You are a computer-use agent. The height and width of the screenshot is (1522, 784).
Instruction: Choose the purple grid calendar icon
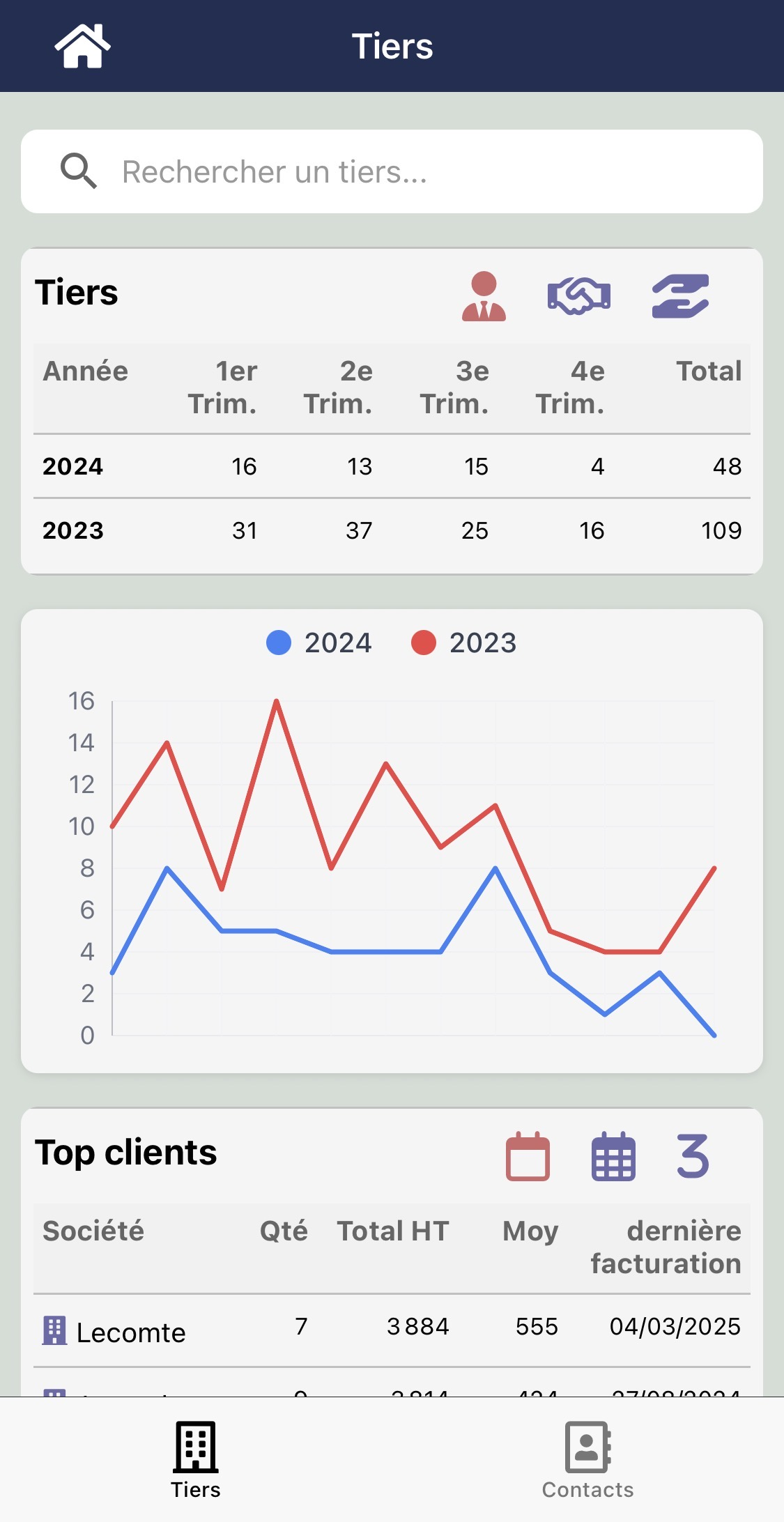613,1156
